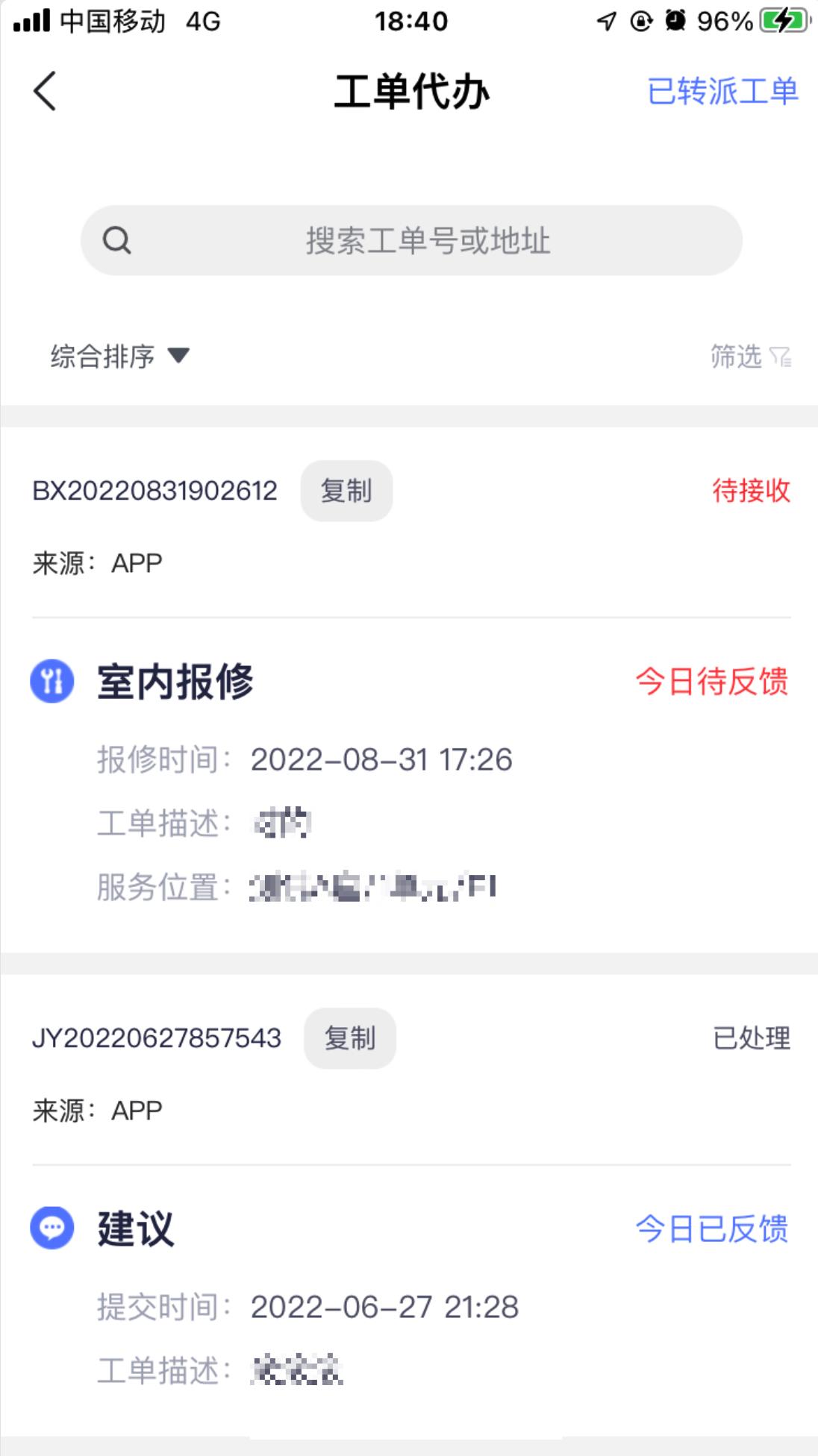The image size is (818, 1456).
Task: Open the 筛选 filter icon
Action: coord(749,357)
